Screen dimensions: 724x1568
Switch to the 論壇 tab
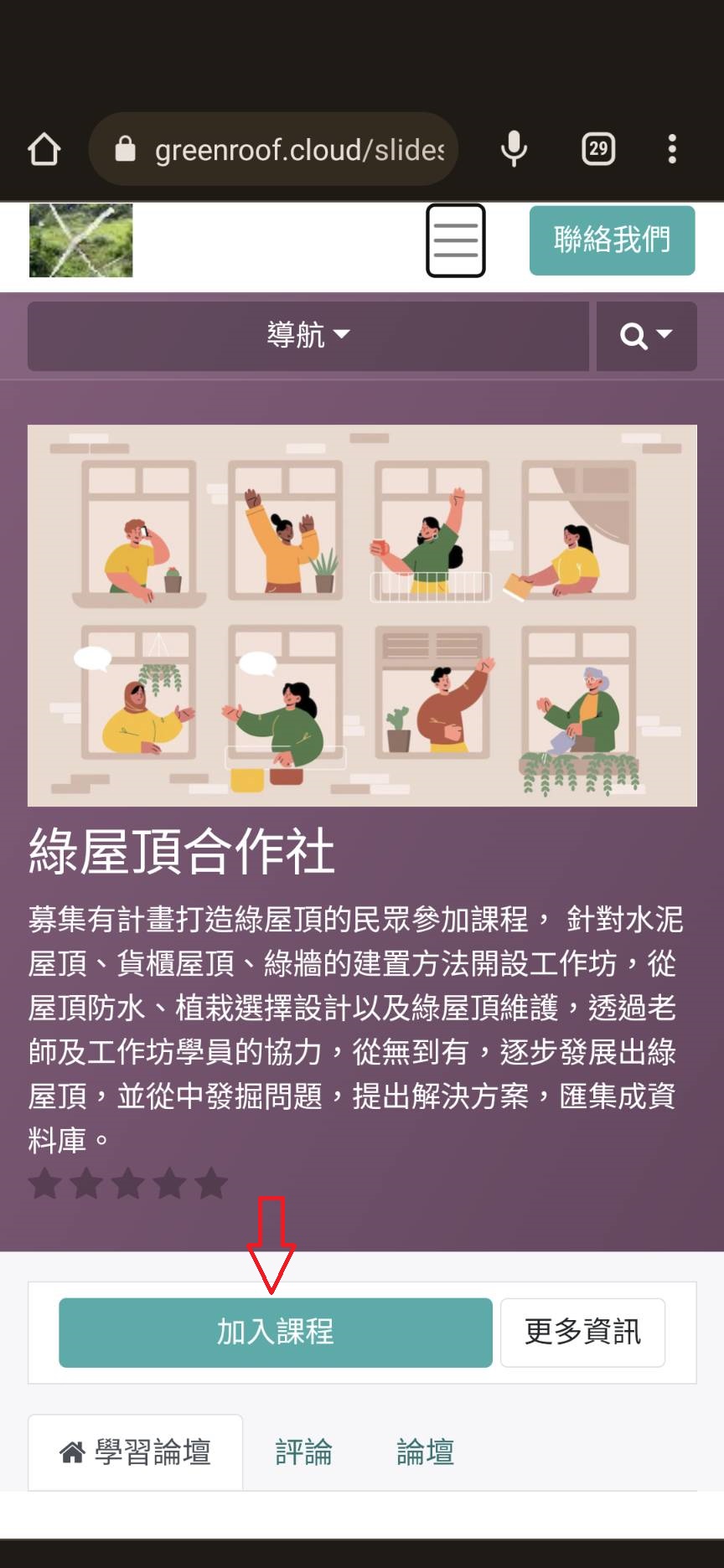pyautogui.click(x=425, y=1452)
